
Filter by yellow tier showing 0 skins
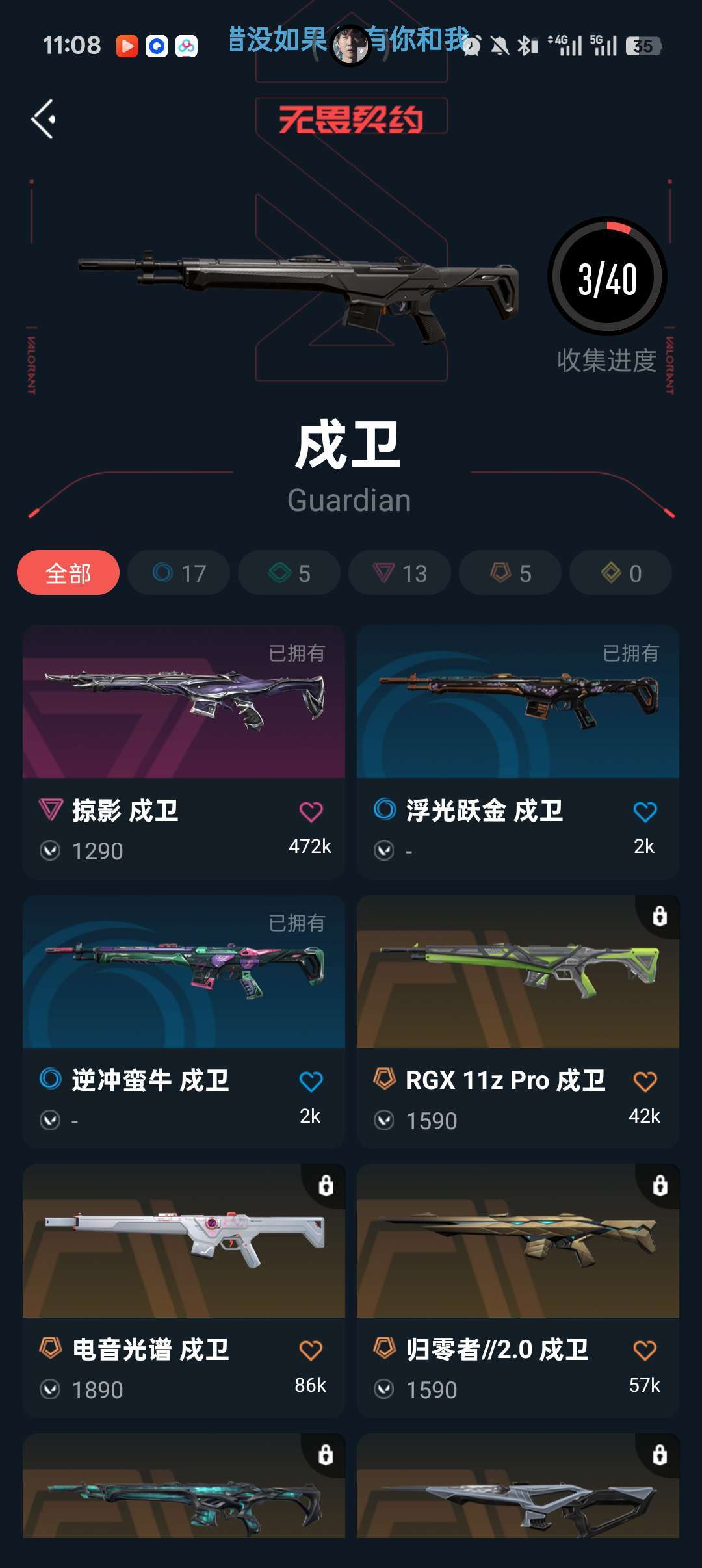click(x=621, y=573)
